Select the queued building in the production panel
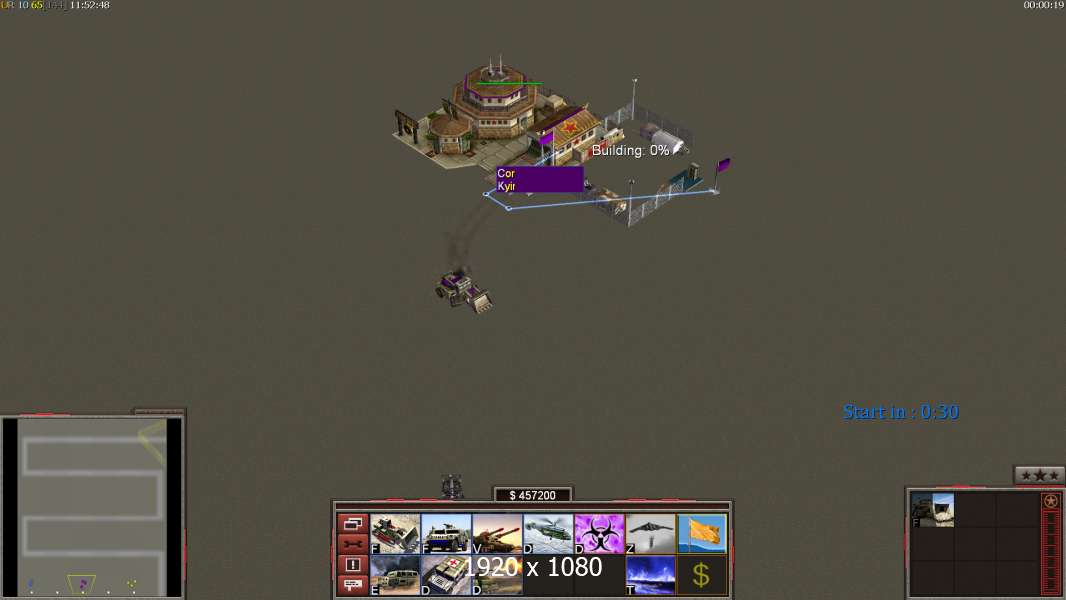 [x=932, y=509]
